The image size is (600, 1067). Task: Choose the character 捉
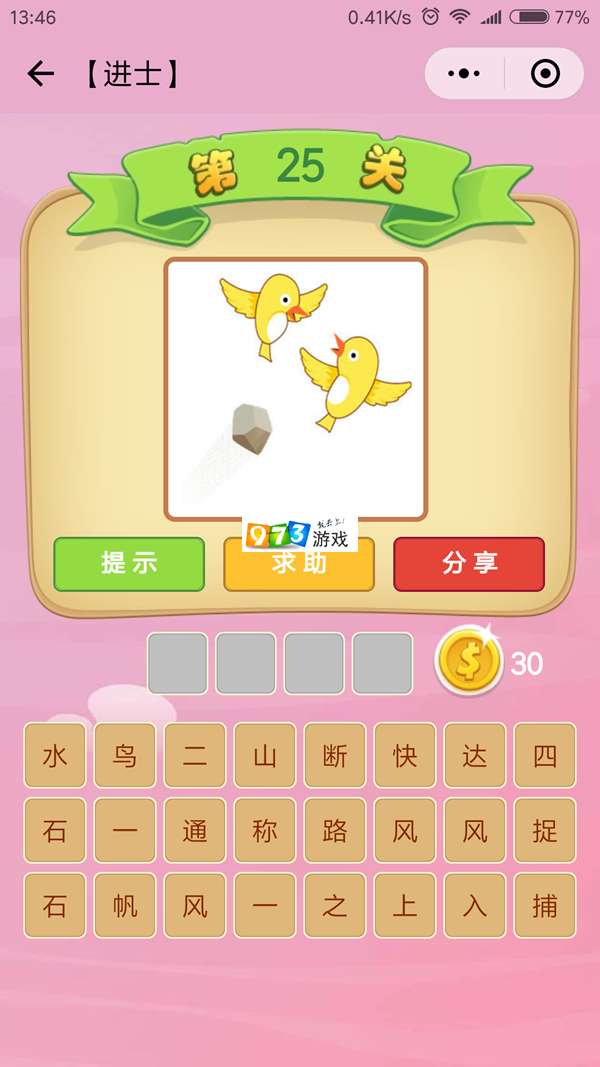point(545,830)
